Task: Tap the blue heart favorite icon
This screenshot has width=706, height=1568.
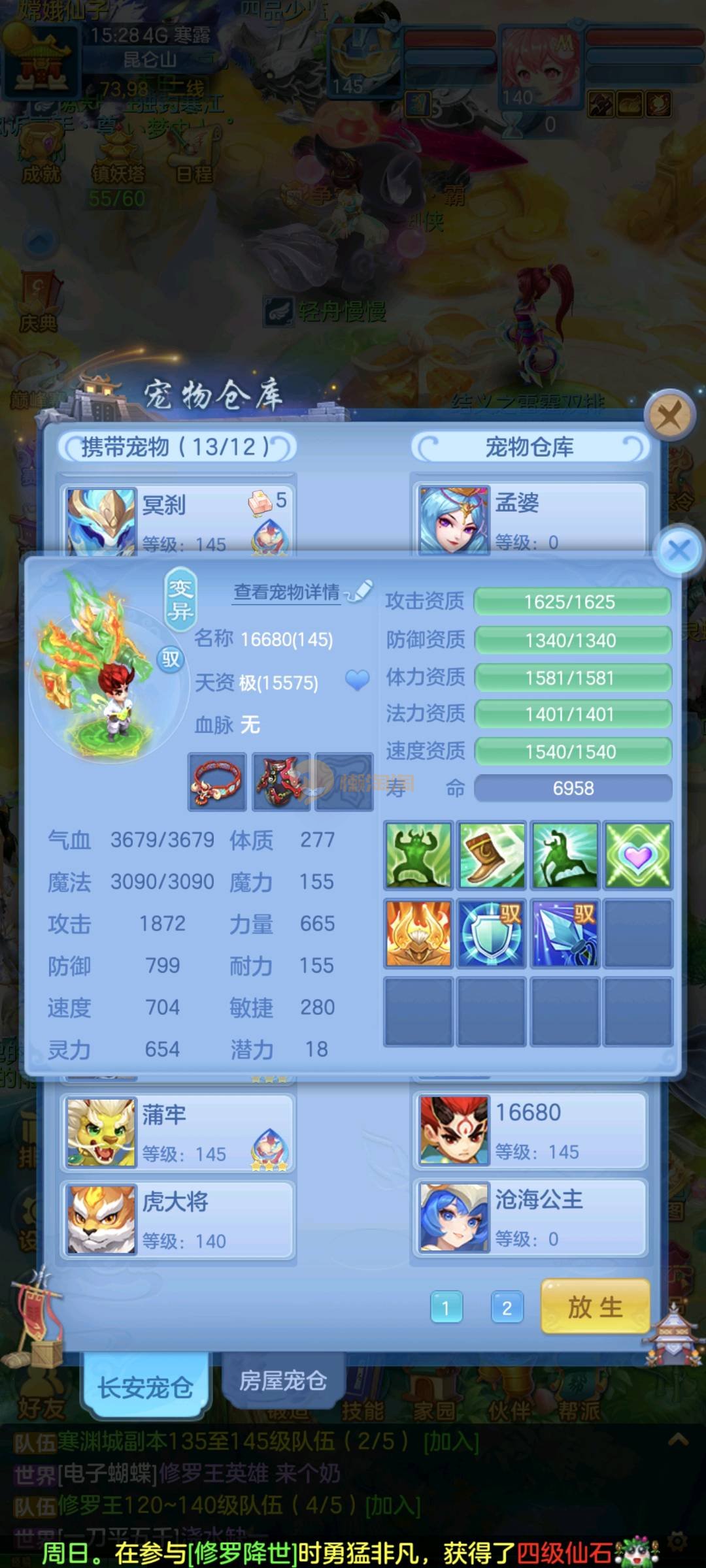Action: [x=357, y=681]
